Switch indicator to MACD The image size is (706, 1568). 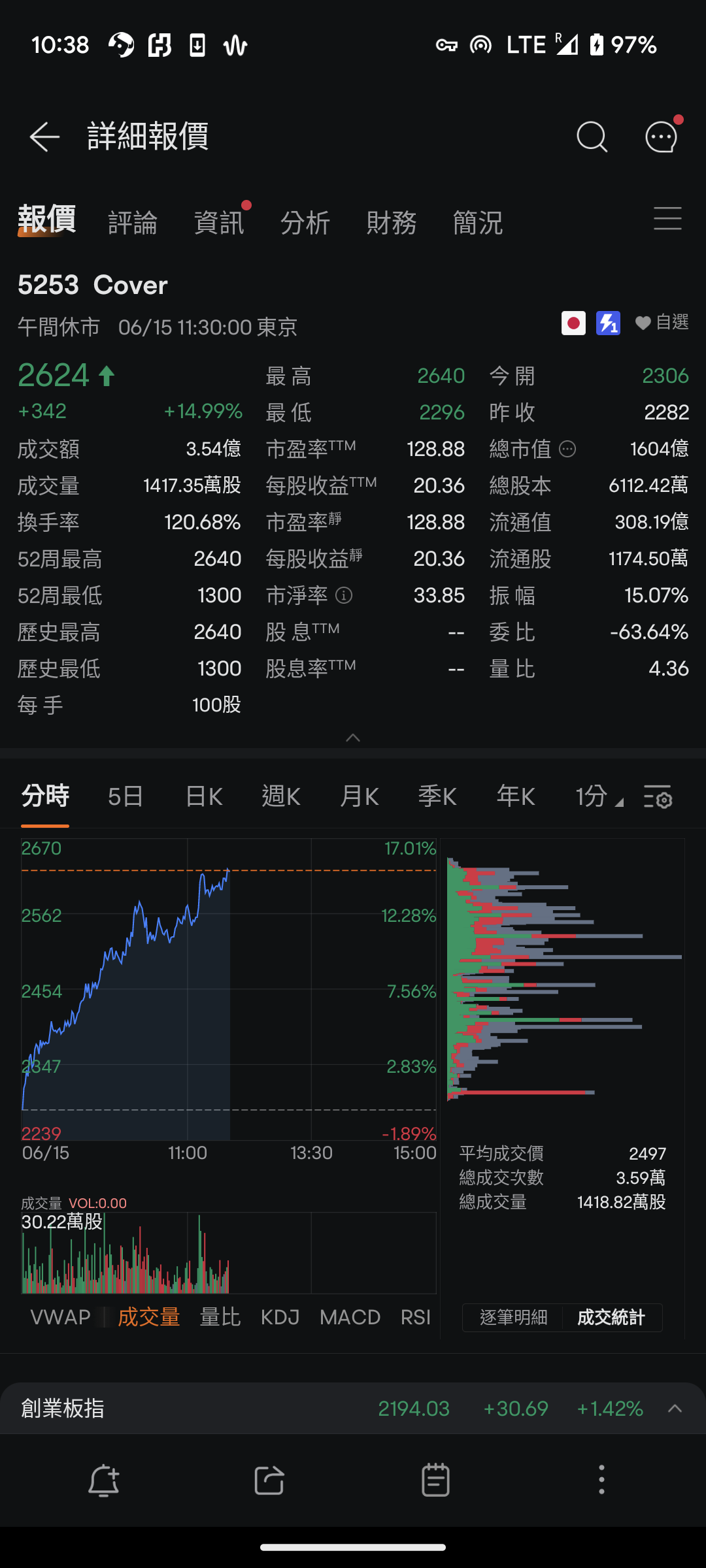click(350, 1317)
